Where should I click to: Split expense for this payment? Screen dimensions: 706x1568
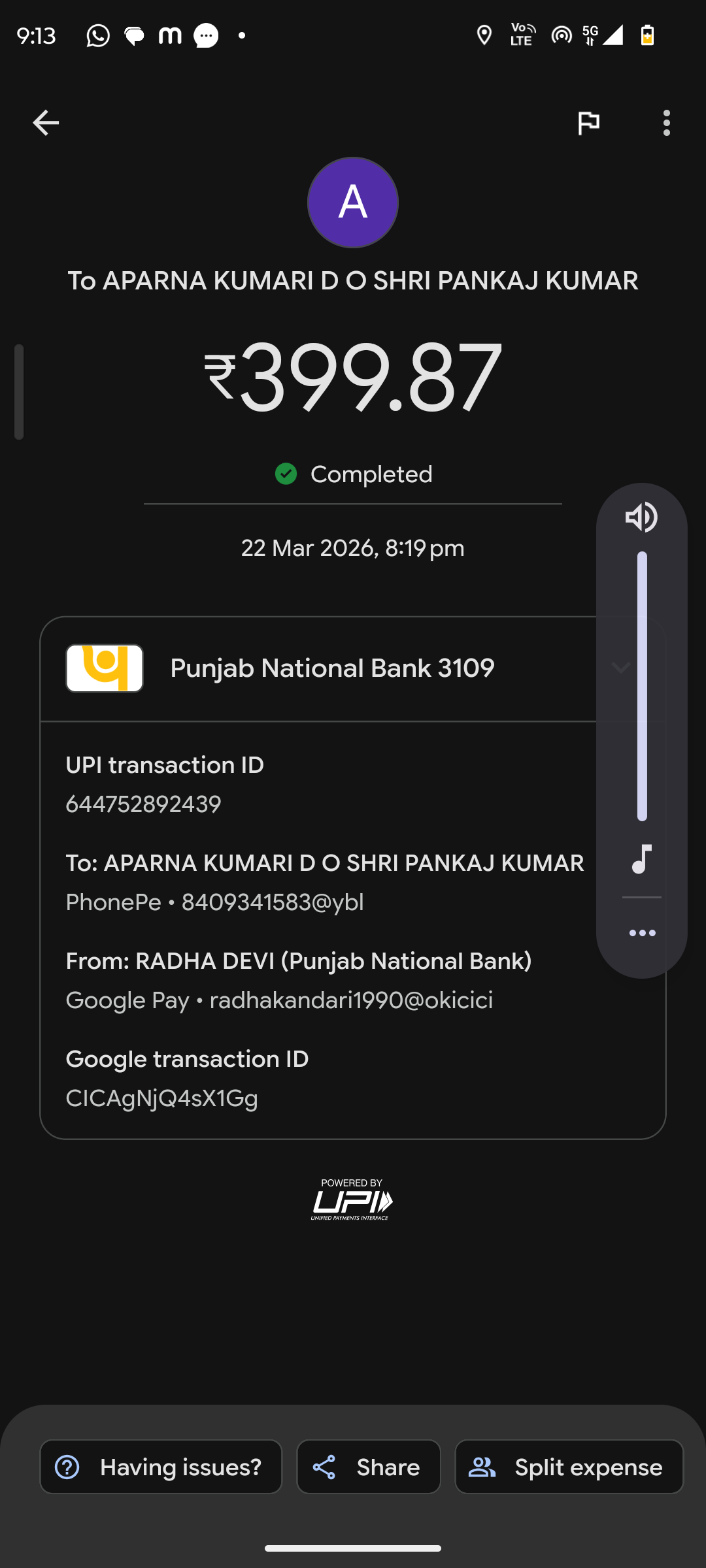(569, 1467)
